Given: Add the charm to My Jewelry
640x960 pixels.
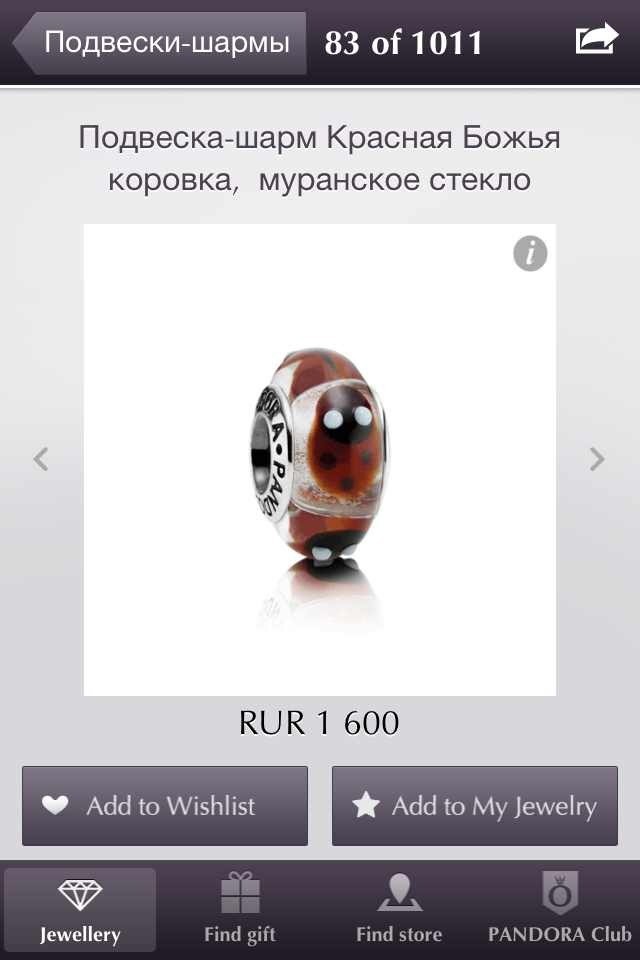Looking at the screenshot, I should 475,806.
